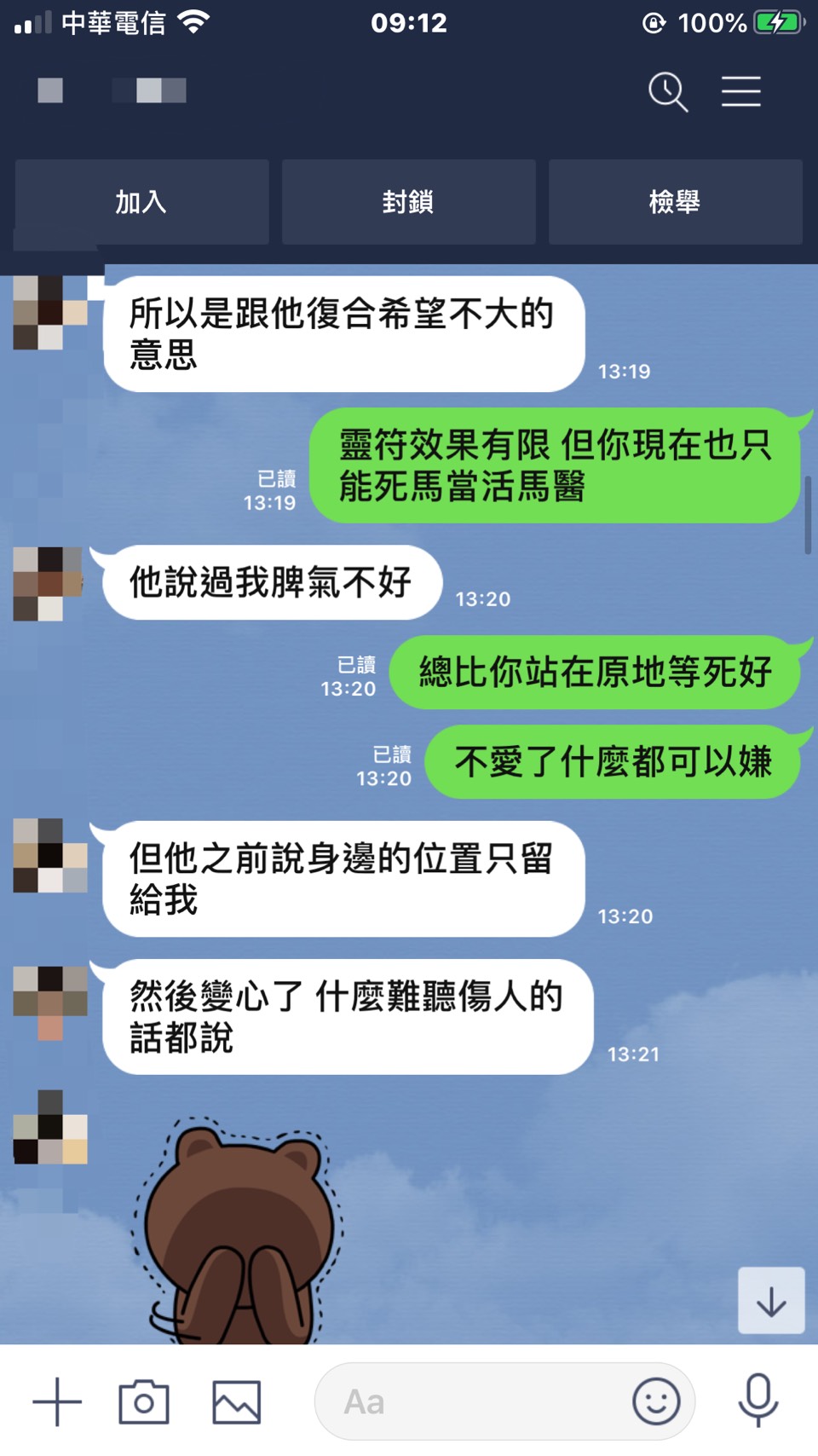Open the hamburger menu
This screenshot has height=1456, width=818.
(x=740, y=91)
